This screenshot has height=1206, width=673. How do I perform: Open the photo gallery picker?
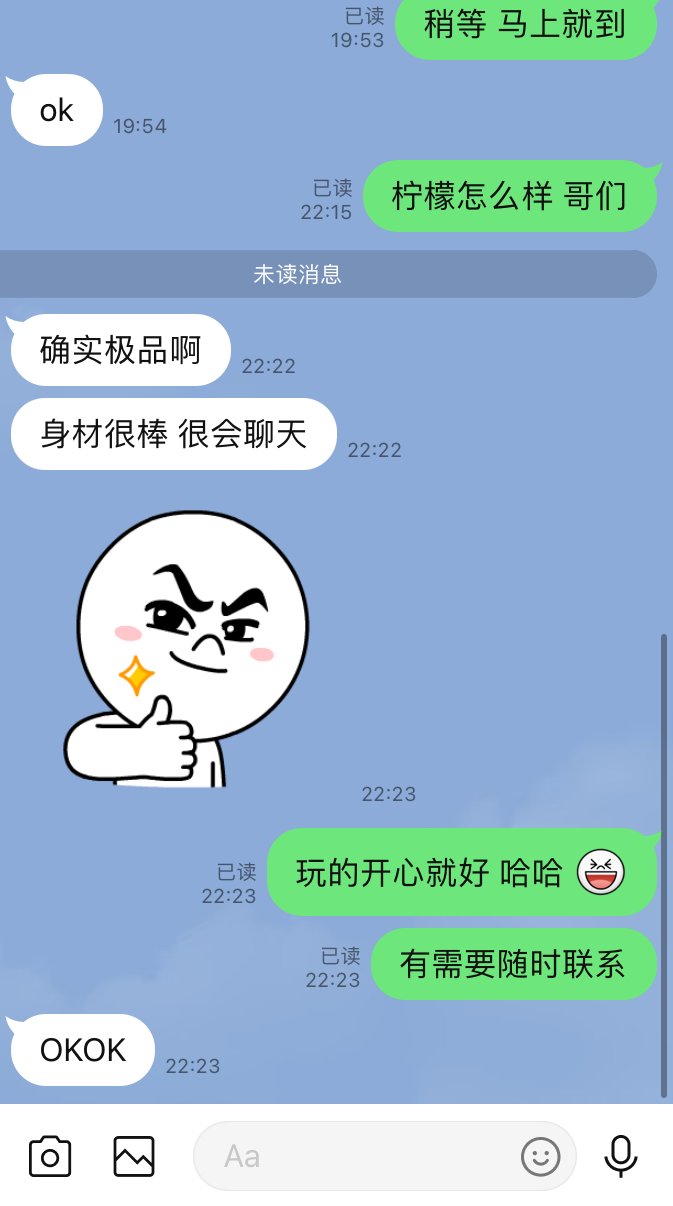134,1157
